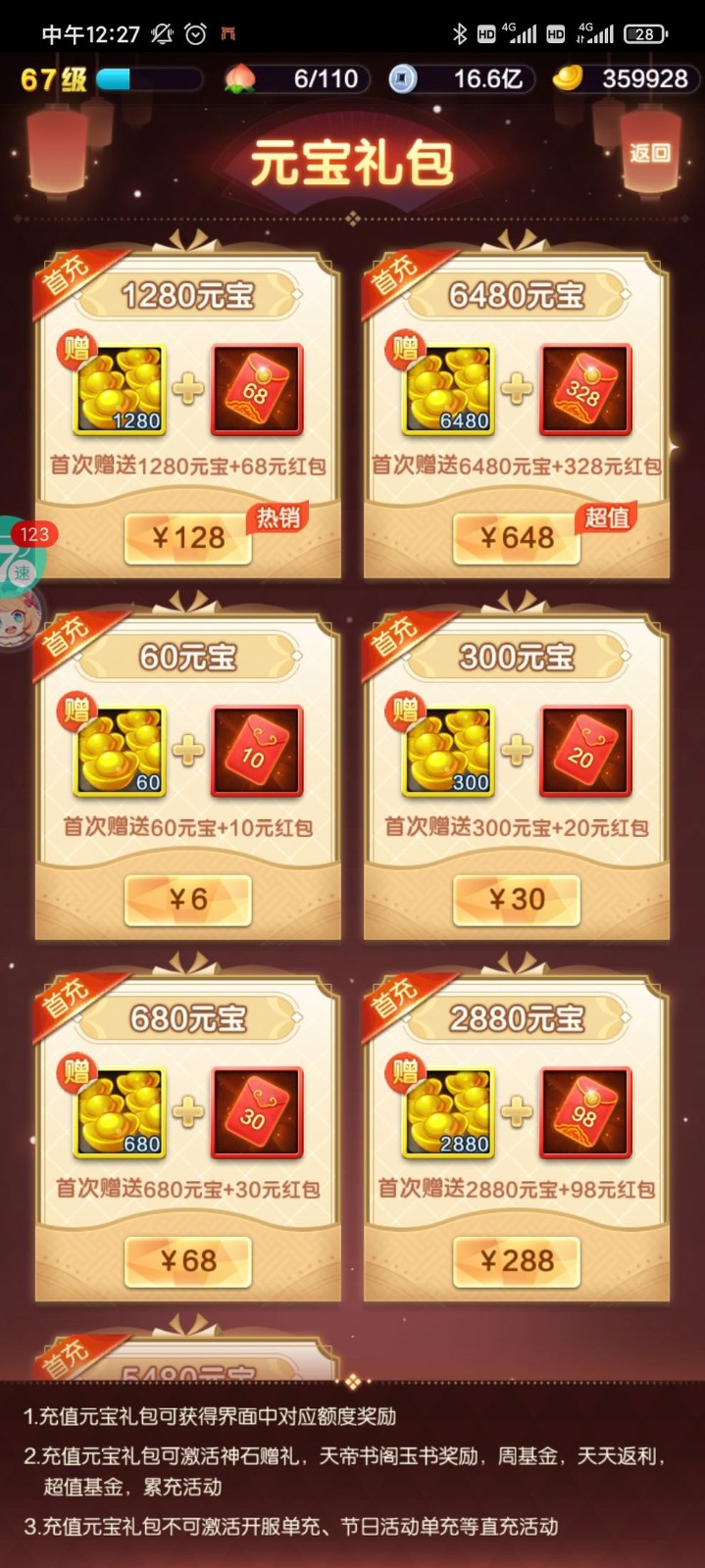
Task: Select the ¥288 price button
Action: tap(516, 1261)
